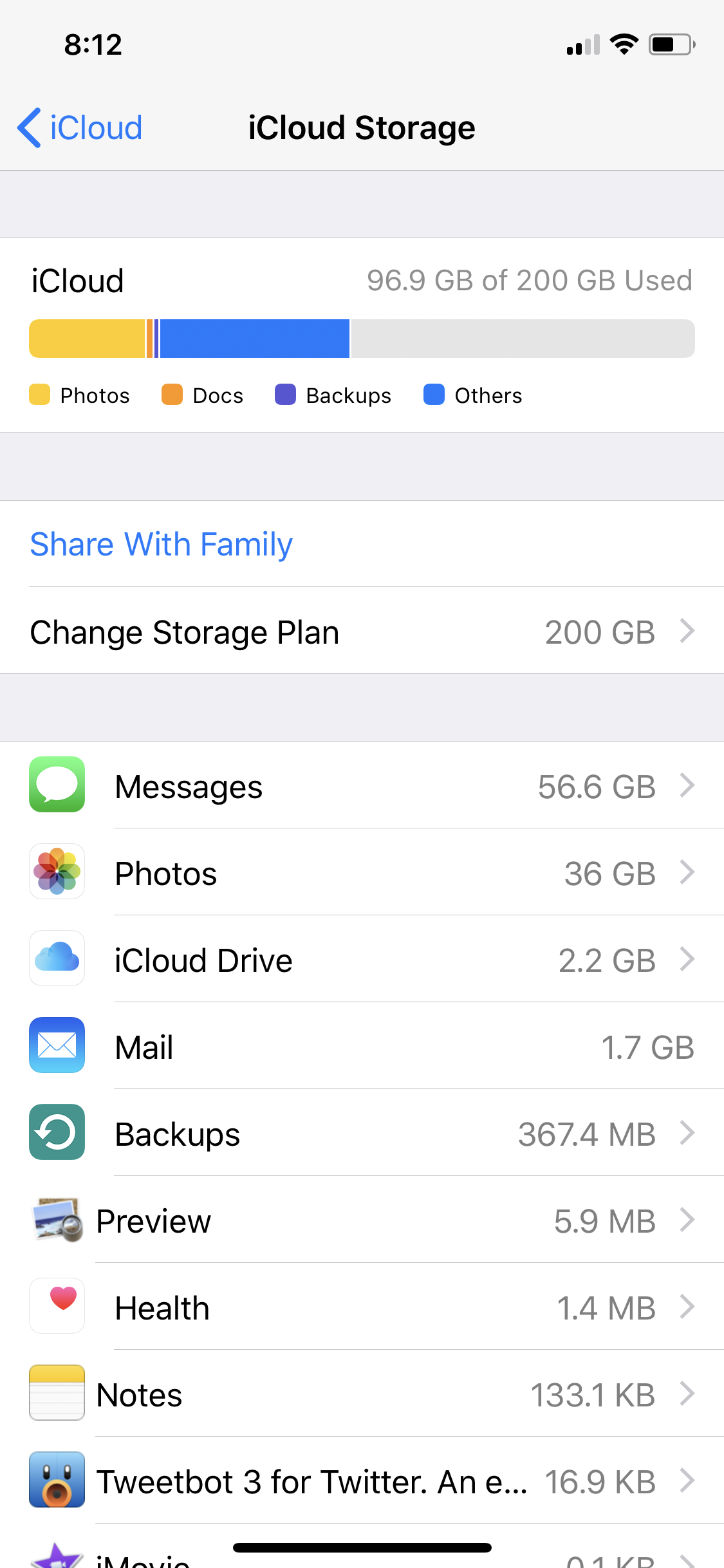The width and height of the screenshot is (724, 1568).
Task: Open Tweetbot 3 storage details
Action: click(362, 1481)
